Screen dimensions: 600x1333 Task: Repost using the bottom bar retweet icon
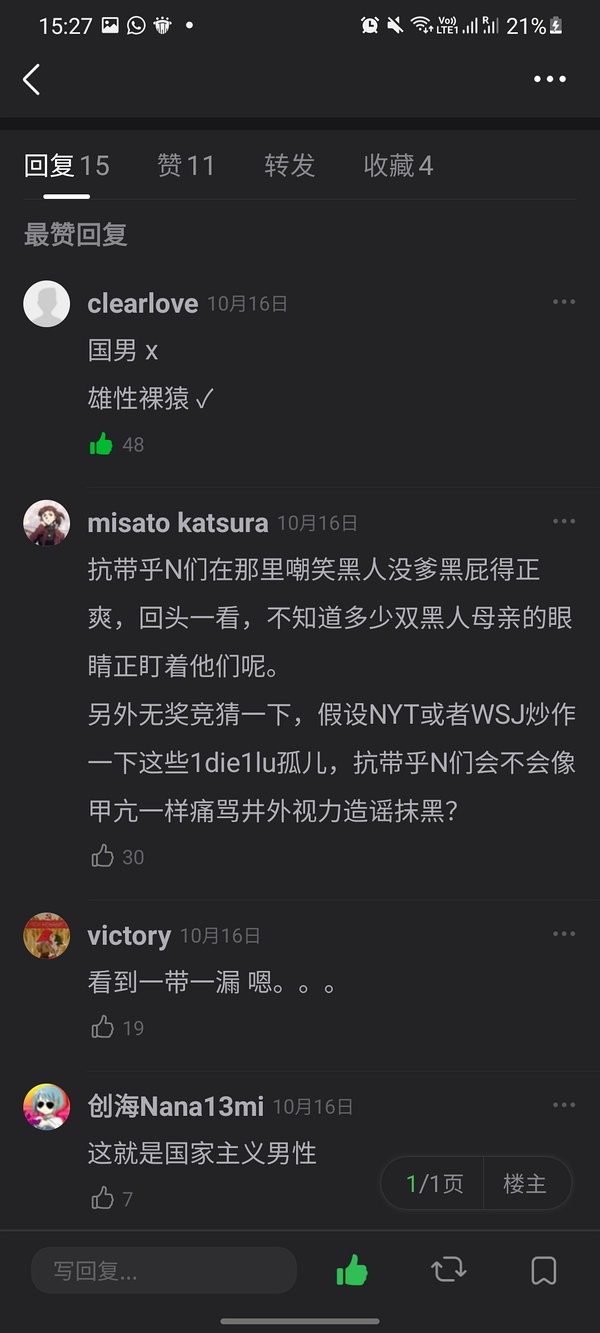tap(448, 1271)
